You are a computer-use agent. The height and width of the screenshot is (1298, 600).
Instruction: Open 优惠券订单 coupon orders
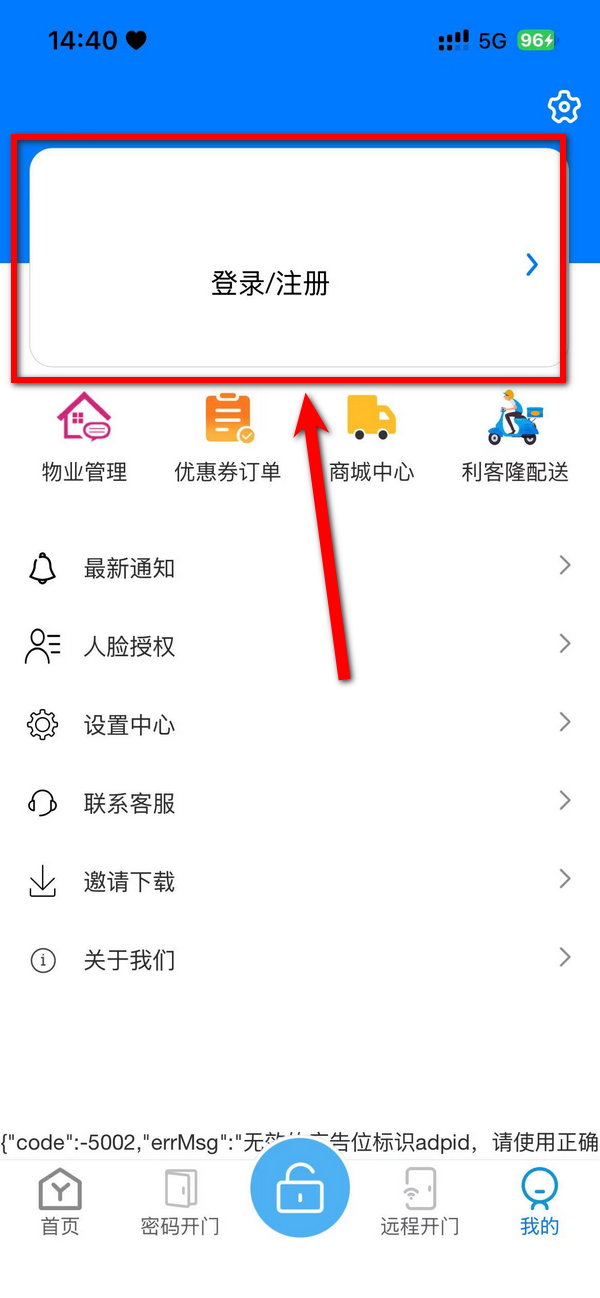pos(228,438)
